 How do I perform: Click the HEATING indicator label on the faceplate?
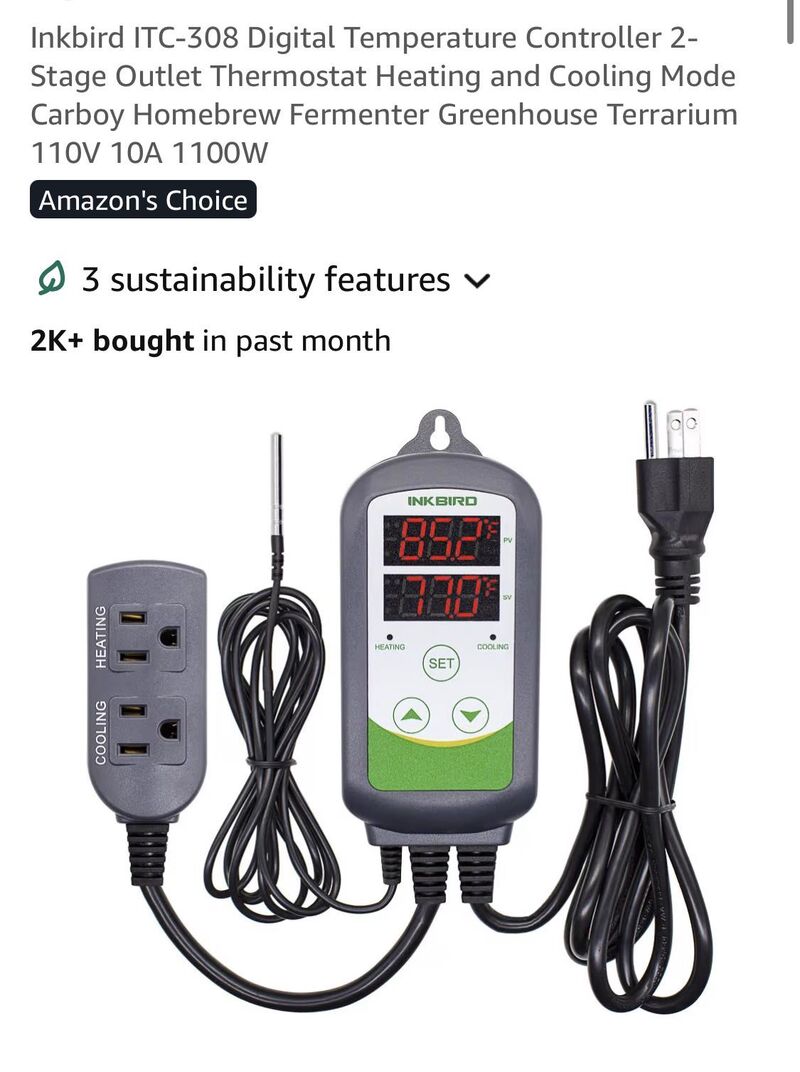388,648
